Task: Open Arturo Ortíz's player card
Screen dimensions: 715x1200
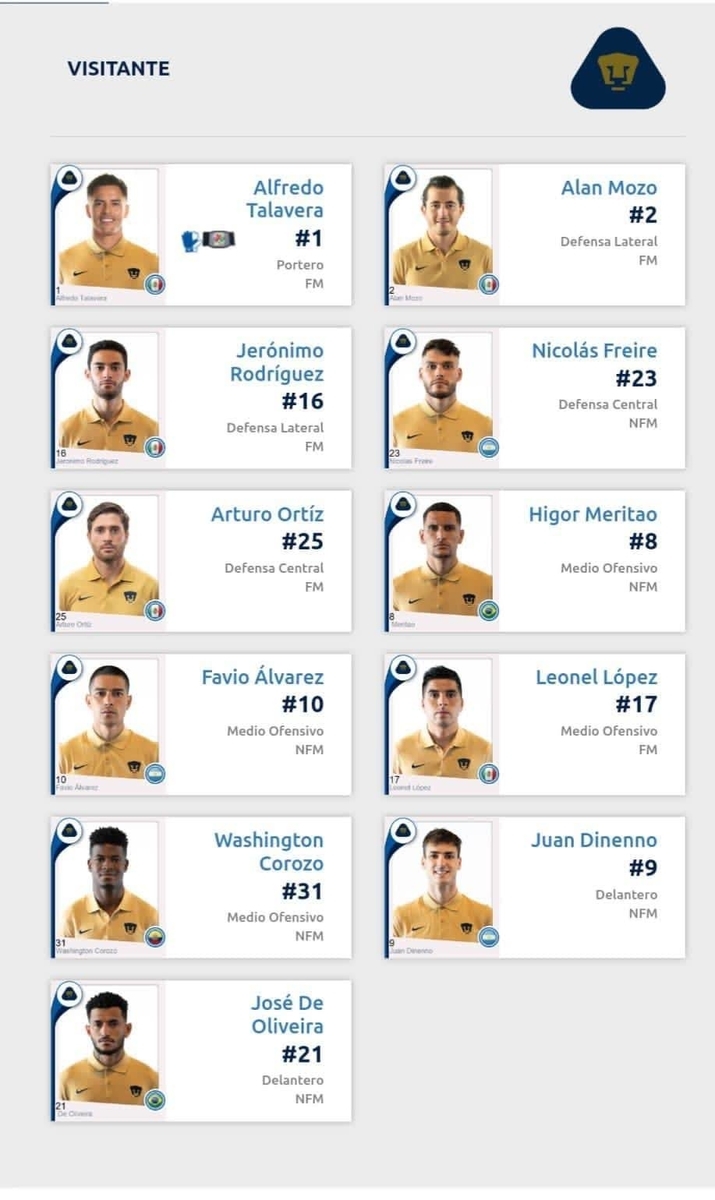Action: pyautogui.click(x=201, y=561)
